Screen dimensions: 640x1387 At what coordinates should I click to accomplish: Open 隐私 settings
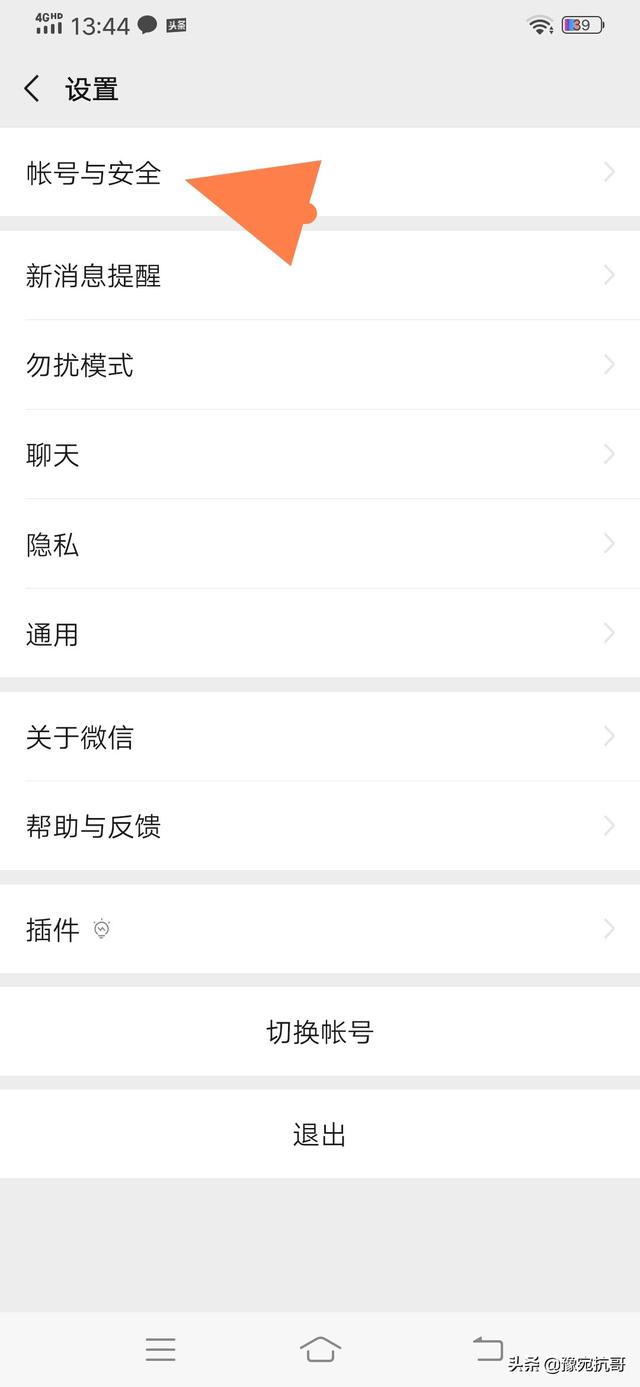tap(320, 545)
